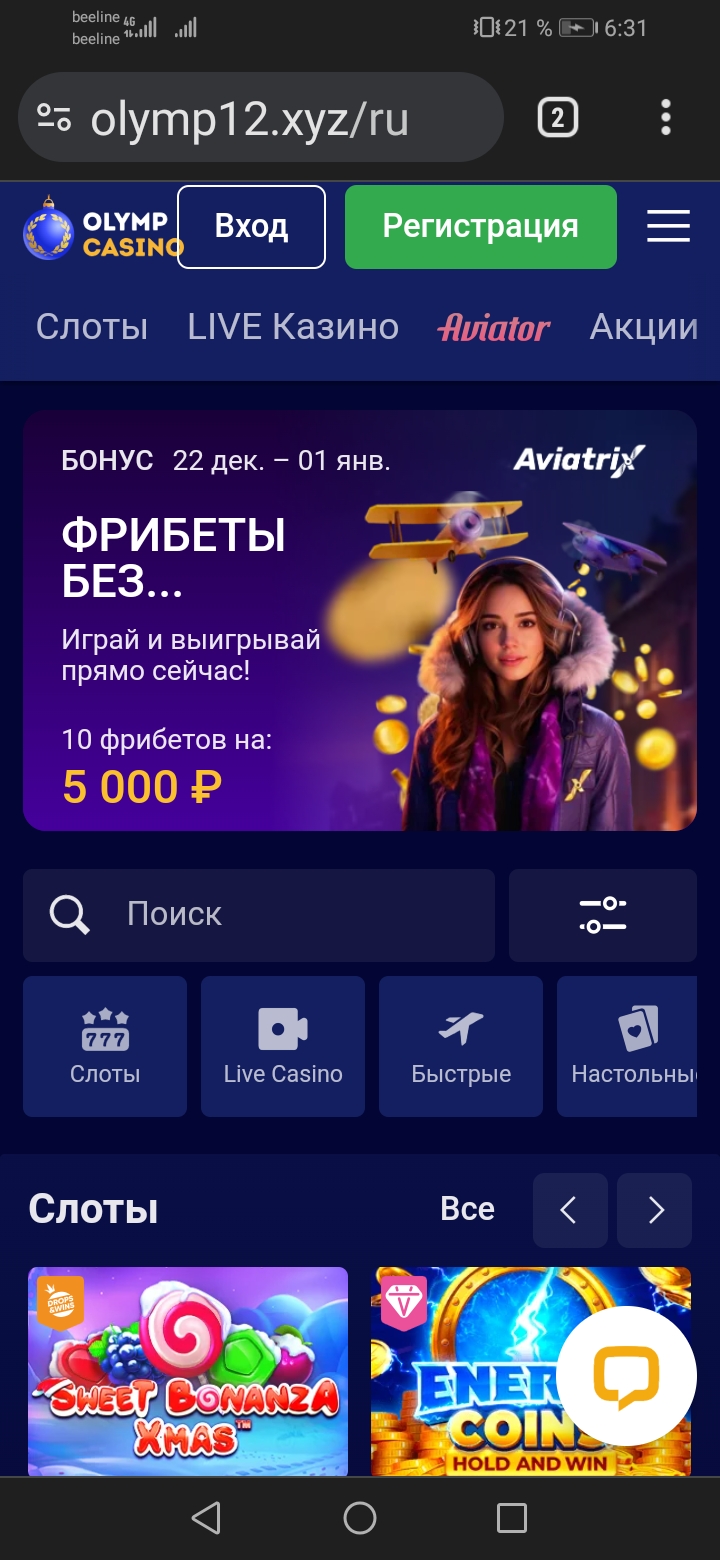This screenshot has width=720, height=1560.
Task: Open the browser tab switcher showing 2
Action: pyautogui.click(x=557, y=117)
